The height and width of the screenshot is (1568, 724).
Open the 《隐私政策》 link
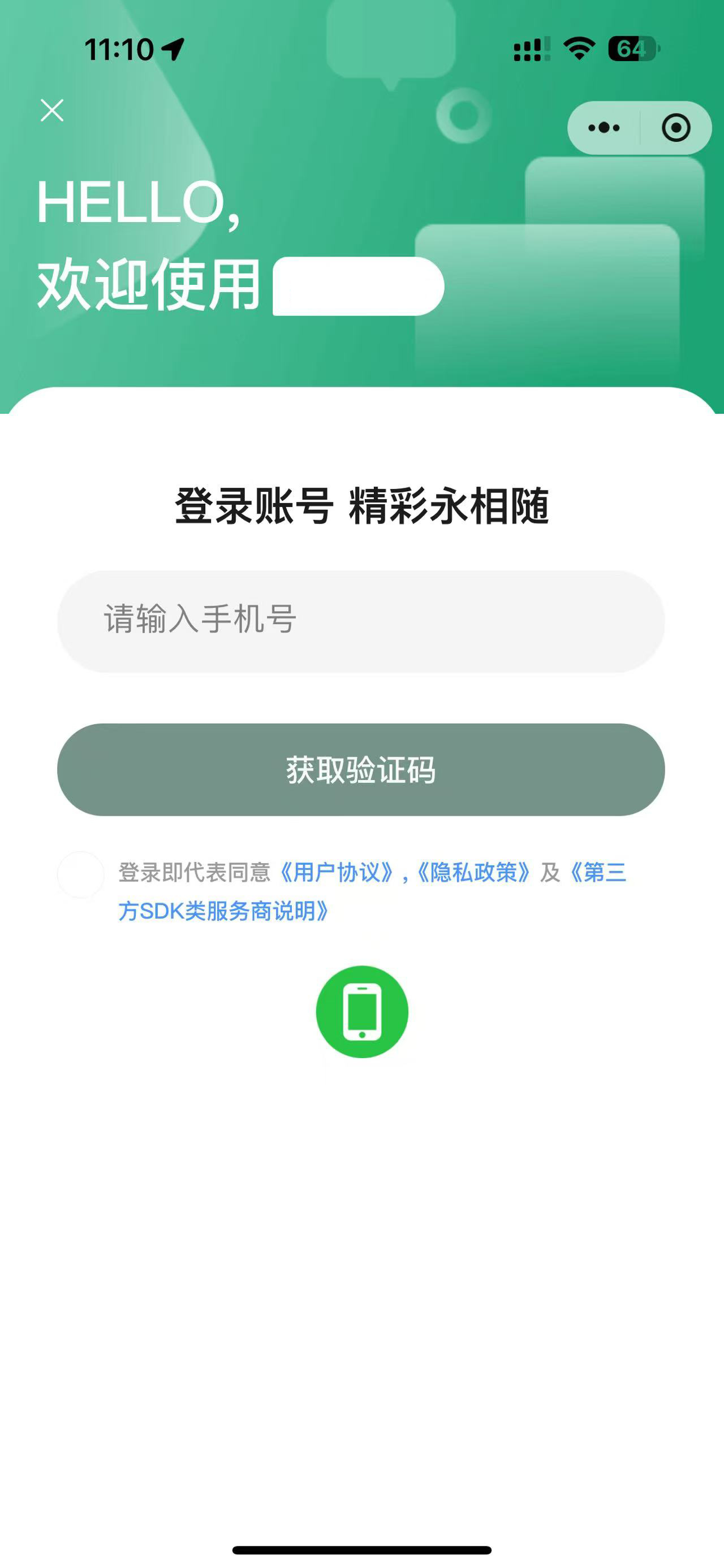click(x=473, y=872)
